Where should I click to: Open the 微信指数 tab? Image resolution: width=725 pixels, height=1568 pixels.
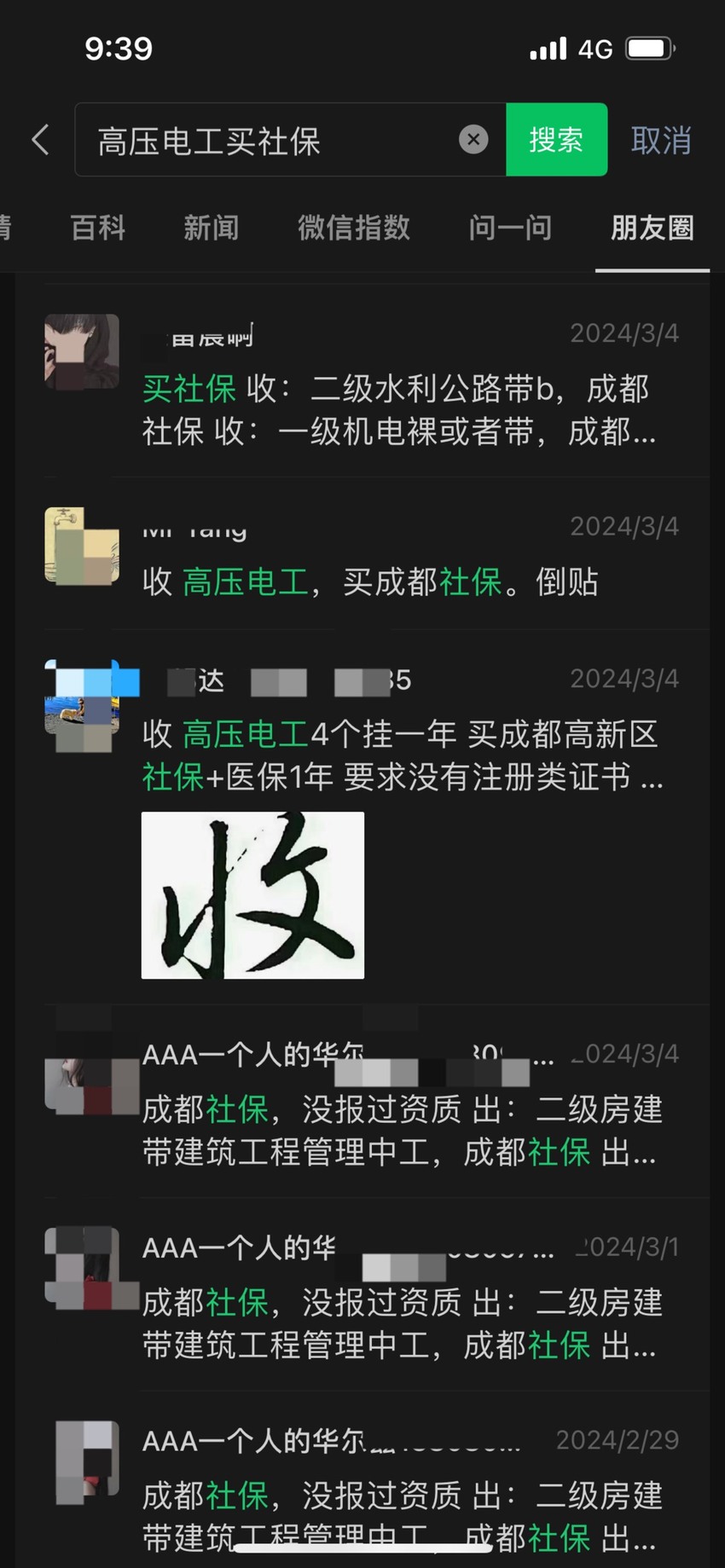click(354, 228)
